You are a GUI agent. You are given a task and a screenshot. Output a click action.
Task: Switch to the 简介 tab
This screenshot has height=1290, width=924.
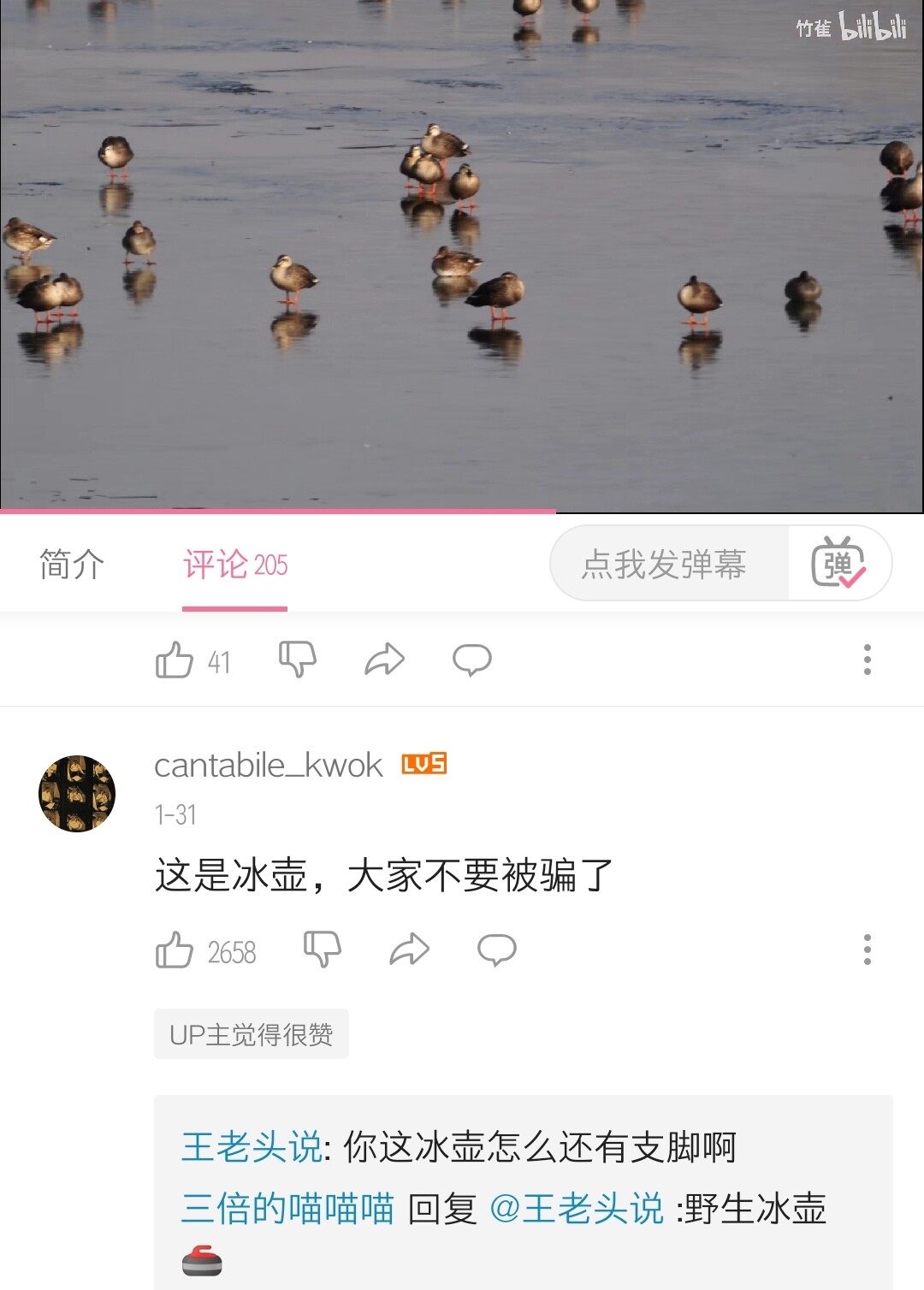[72, 565]
